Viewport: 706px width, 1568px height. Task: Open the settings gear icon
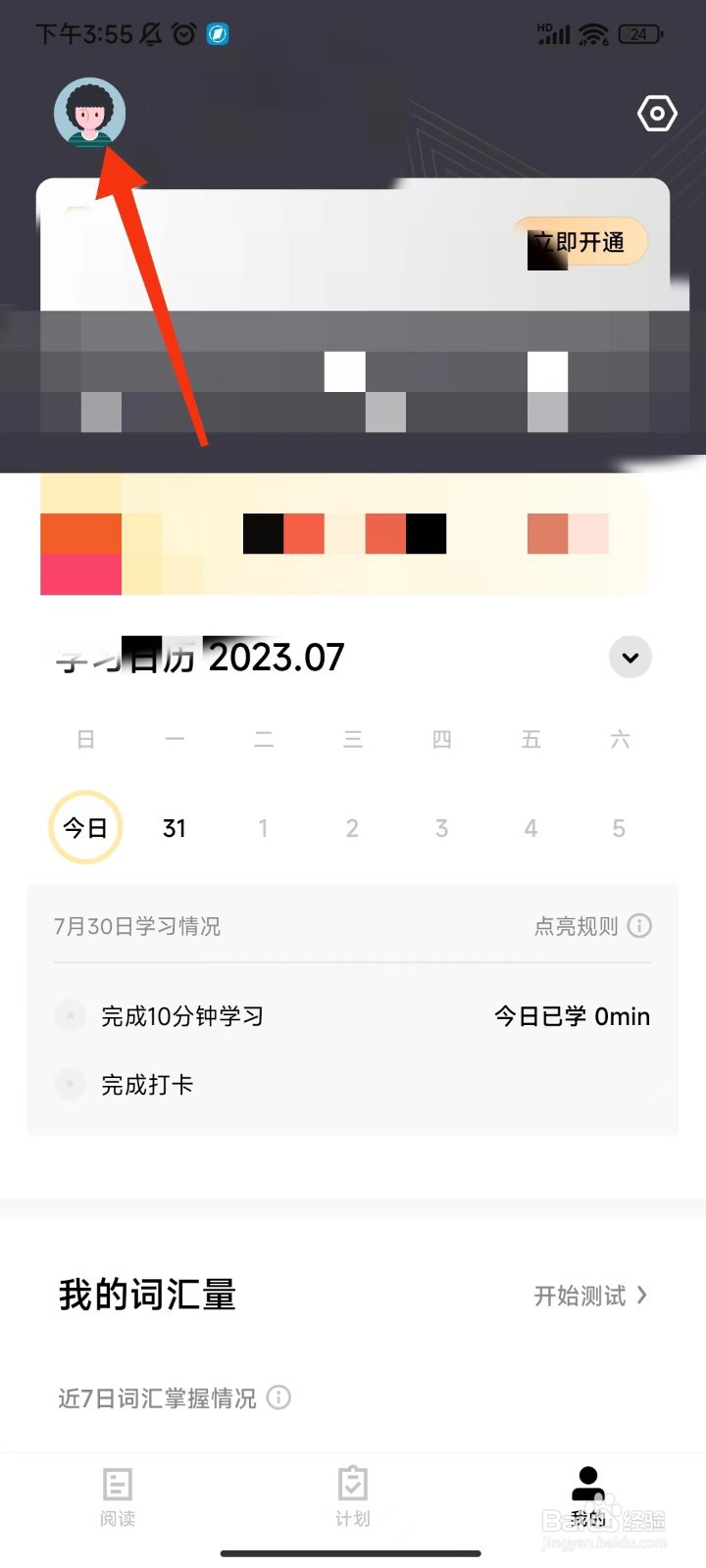coord(656,114)
